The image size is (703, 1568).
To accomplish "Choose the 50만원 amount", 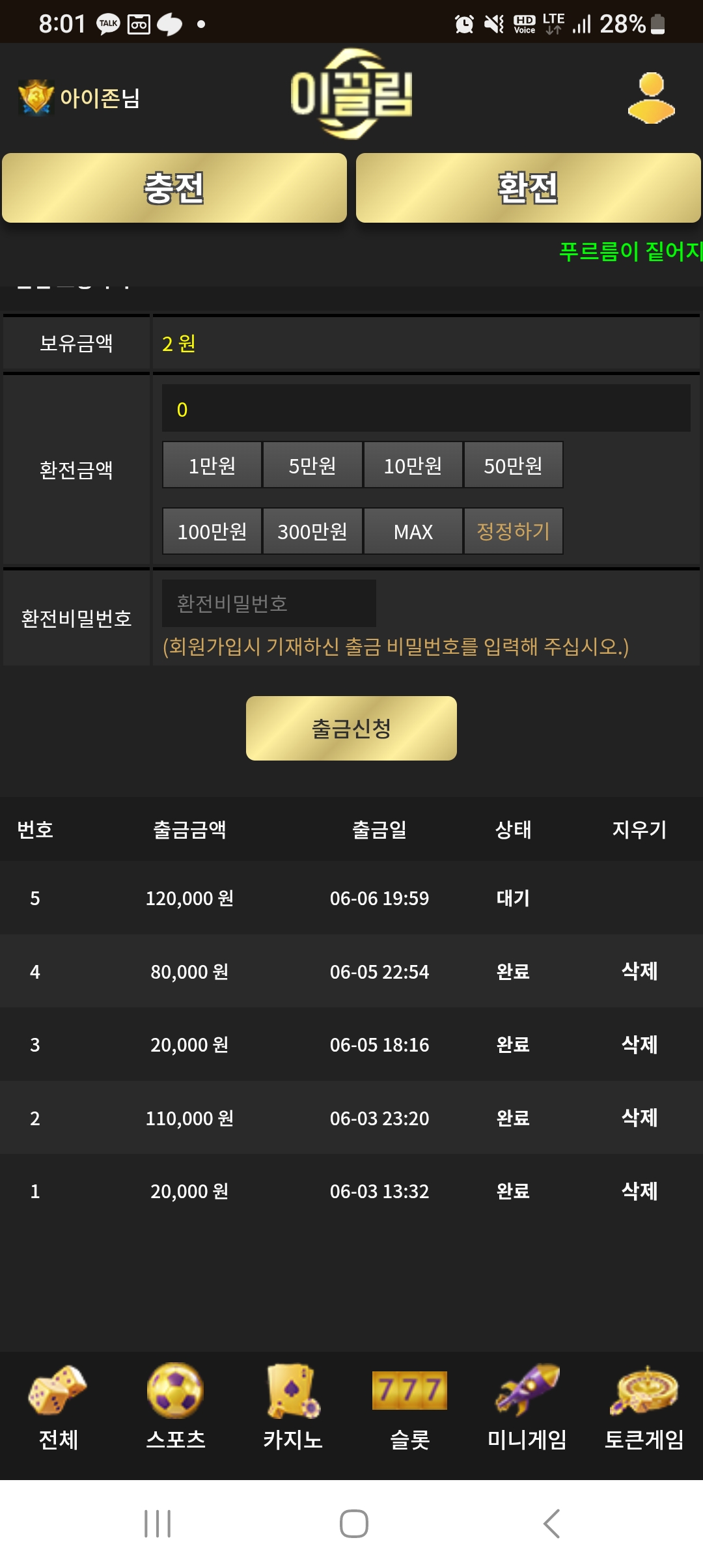I will point(513,465).
